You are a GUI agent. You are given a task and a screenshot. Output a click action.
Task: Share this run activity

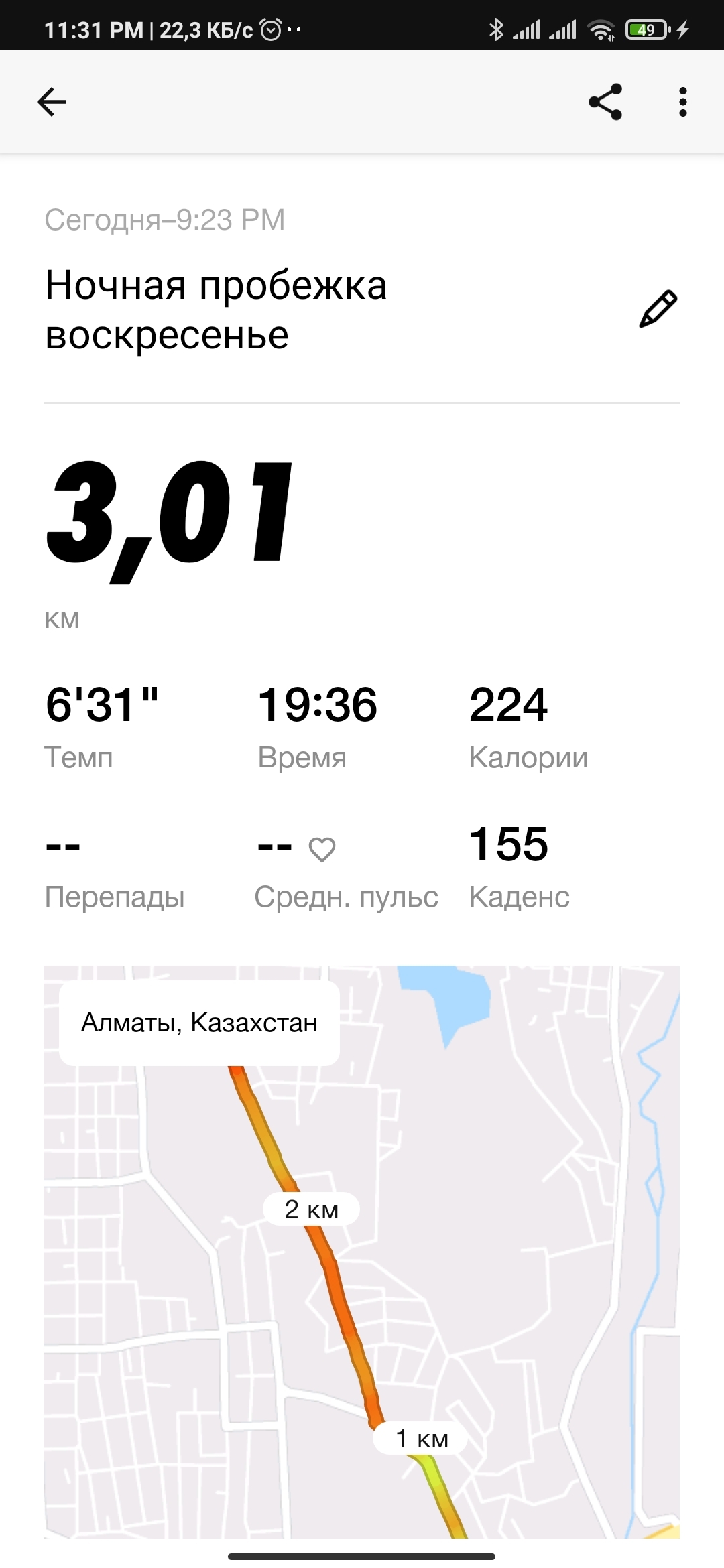pyautogui.click(x=605, y=102)
